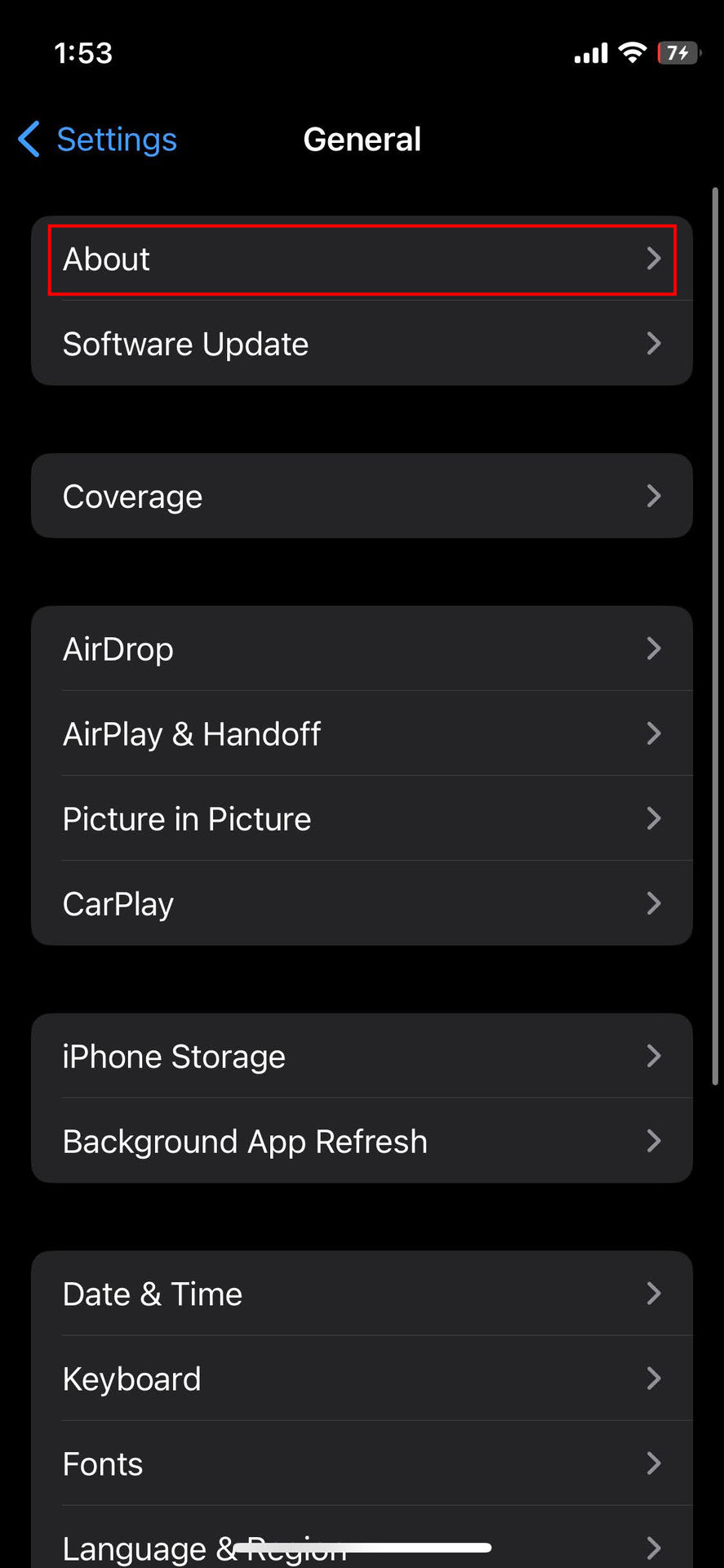
Task: Open AirDrop settings
Action: pos(362,649)
